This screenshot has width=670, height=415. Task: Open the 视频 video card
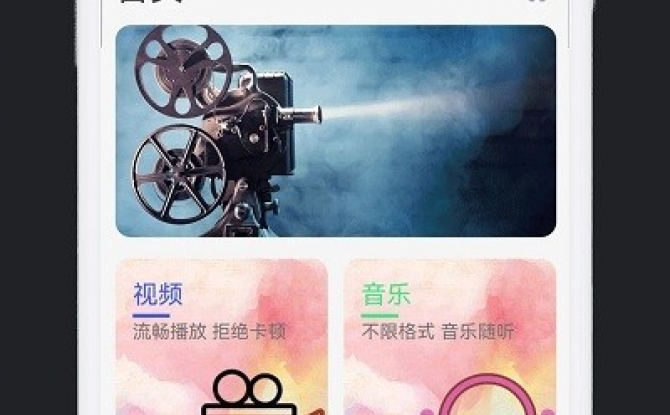(222, 336)
